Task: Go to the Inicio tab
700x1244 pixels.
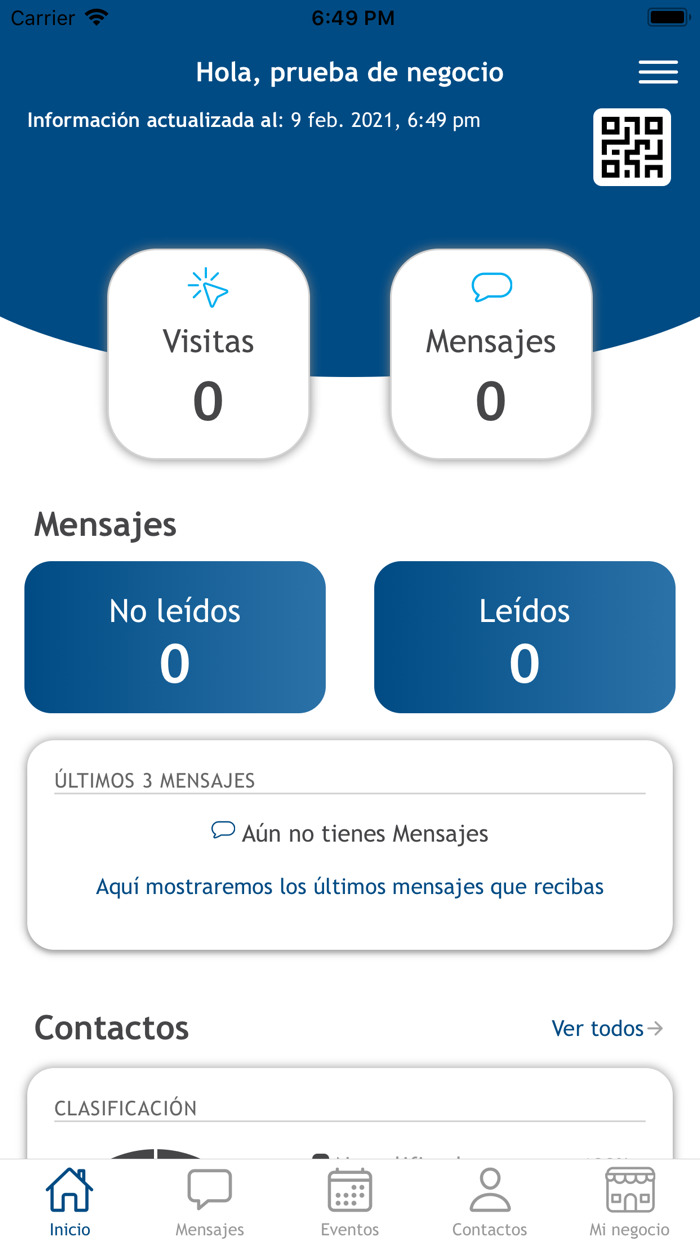Action: coord(70,1201)
